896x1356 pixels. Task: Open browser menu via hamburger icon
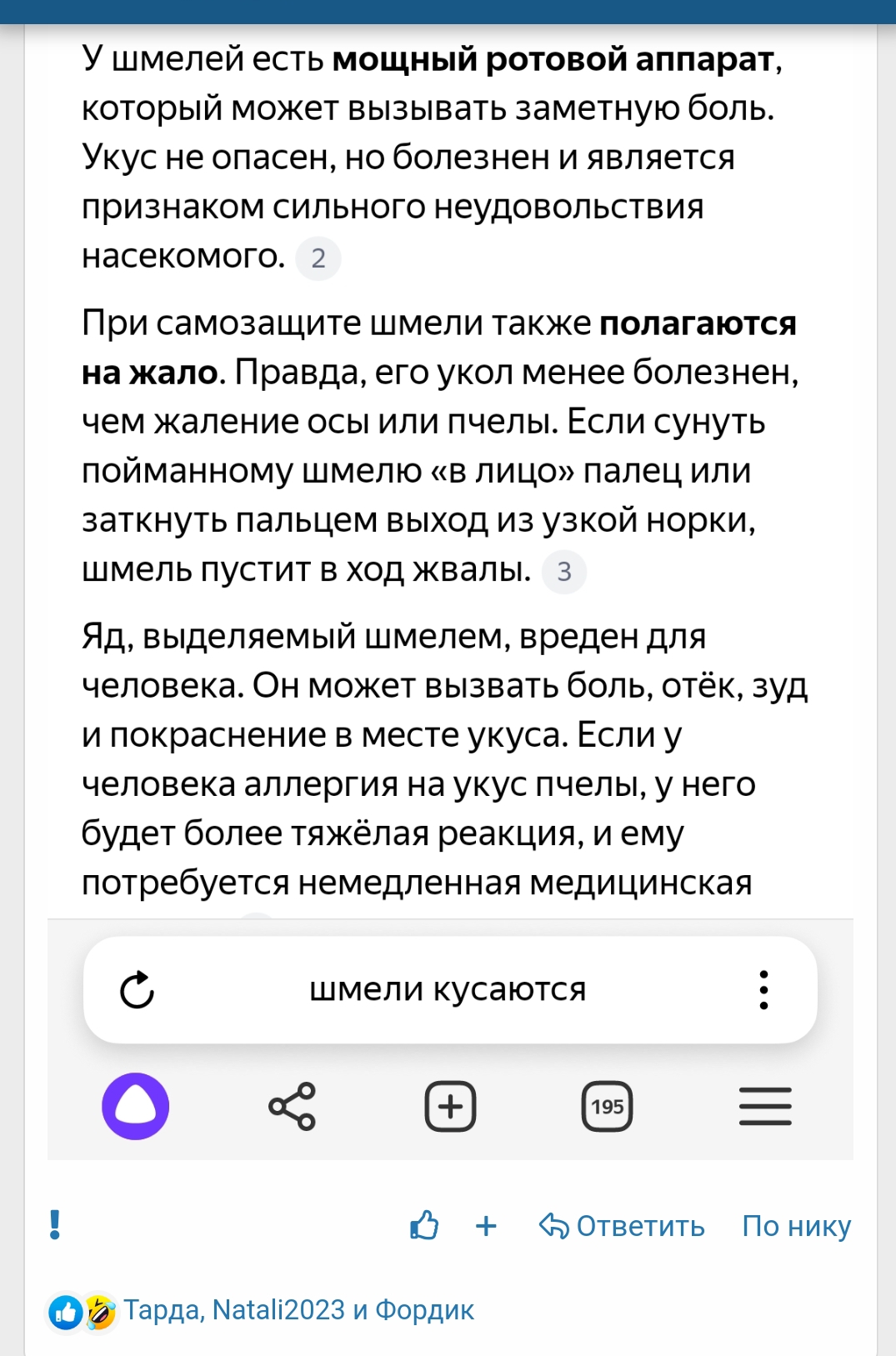765,1107
